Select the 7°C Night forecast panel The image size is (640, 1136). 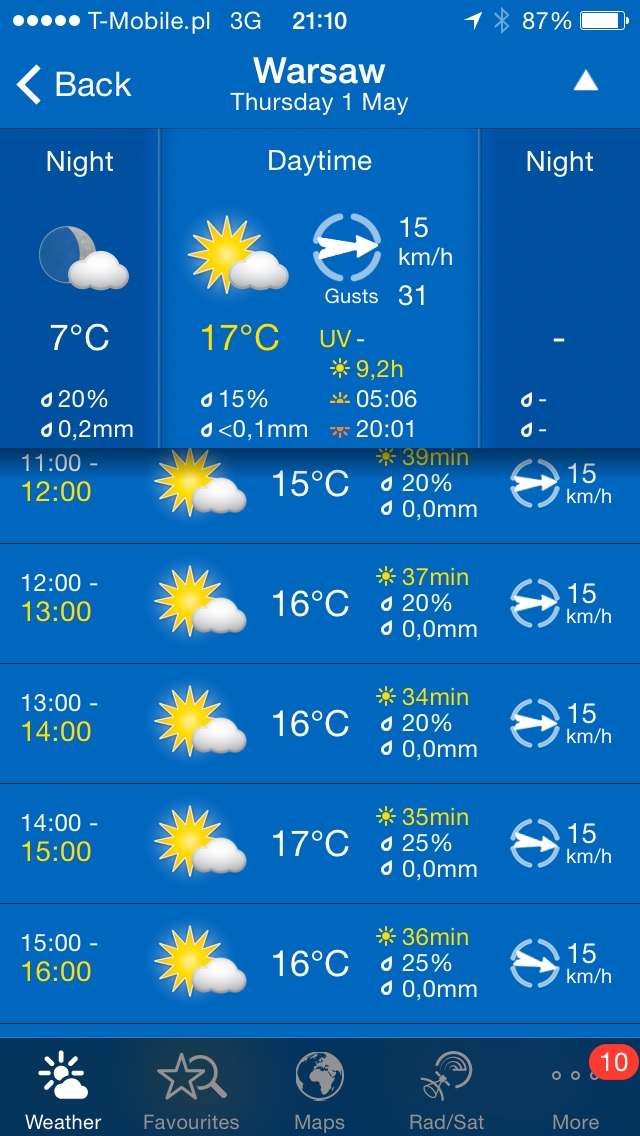tap(80, 288)
